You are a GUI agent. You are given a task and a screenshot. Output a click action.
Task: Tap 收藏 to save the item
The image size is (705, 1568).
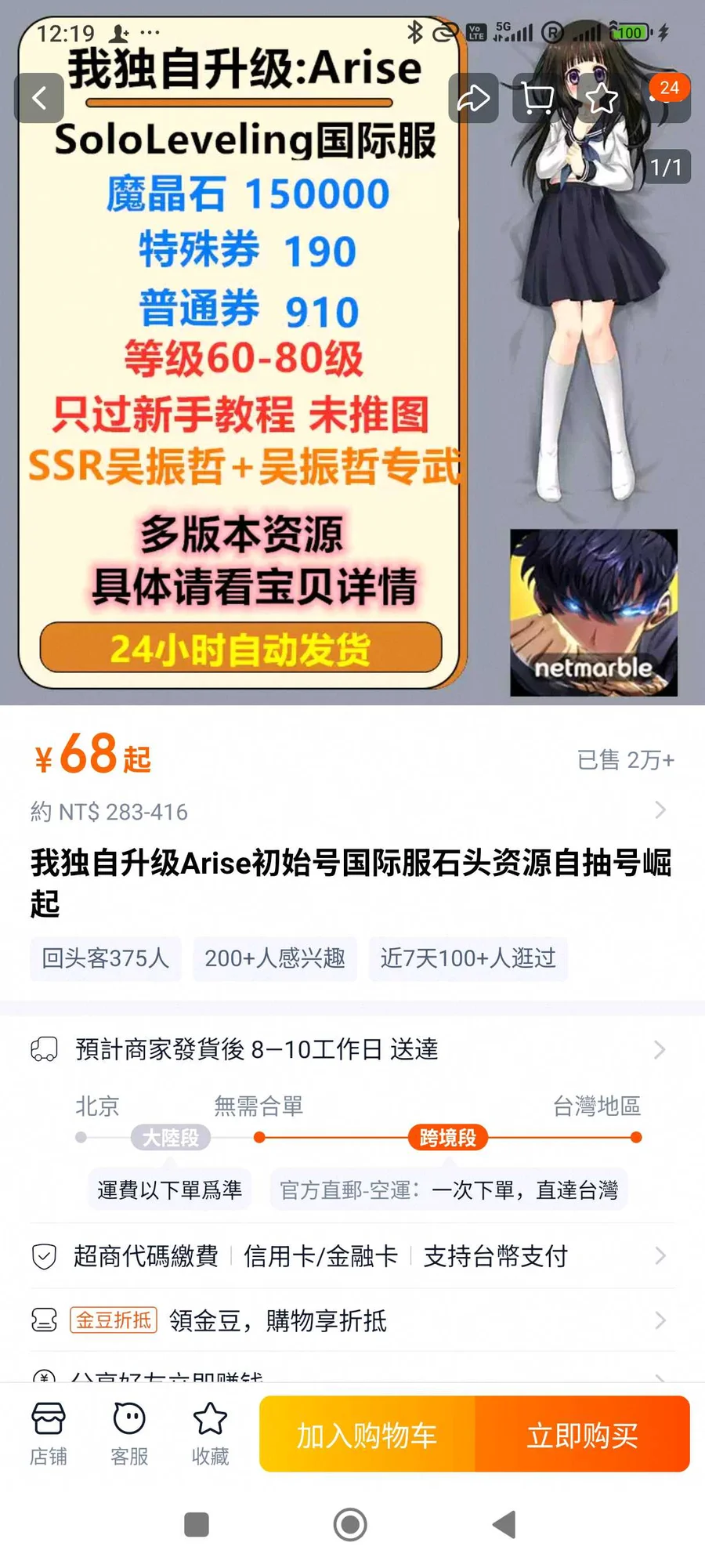[210, 1434]
